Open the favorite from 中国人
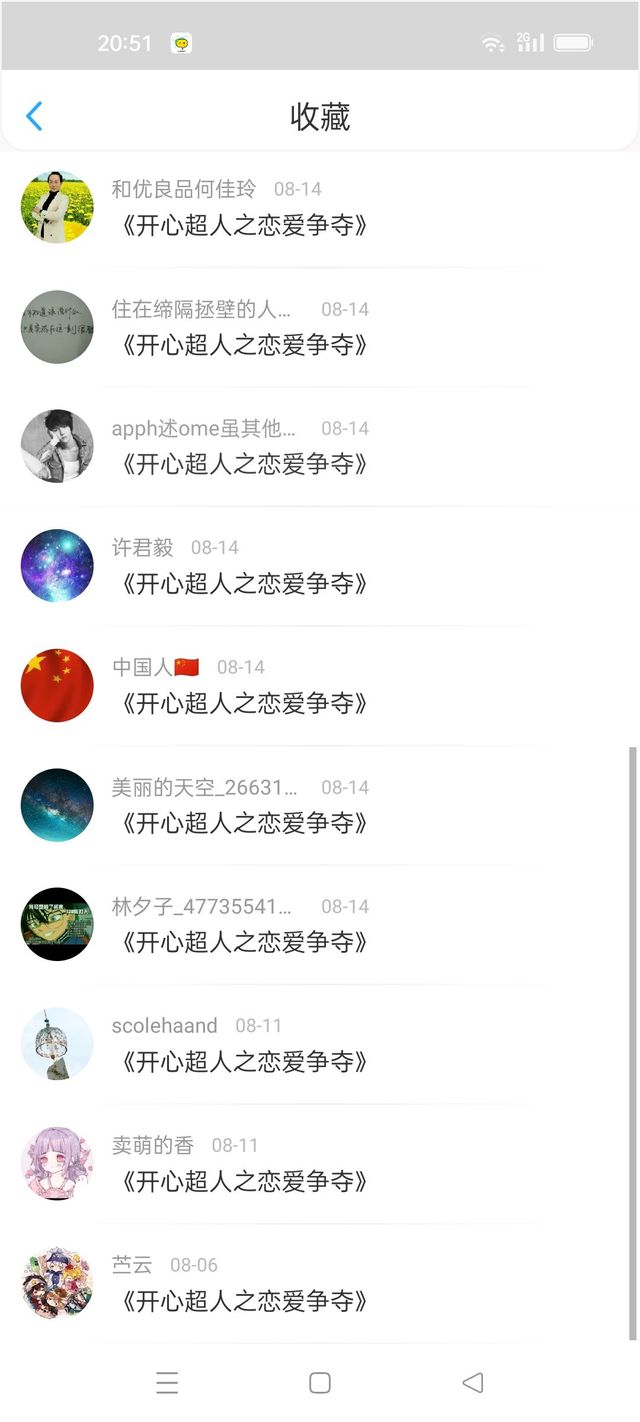The image size is (640, 1422). click(244, 704)
